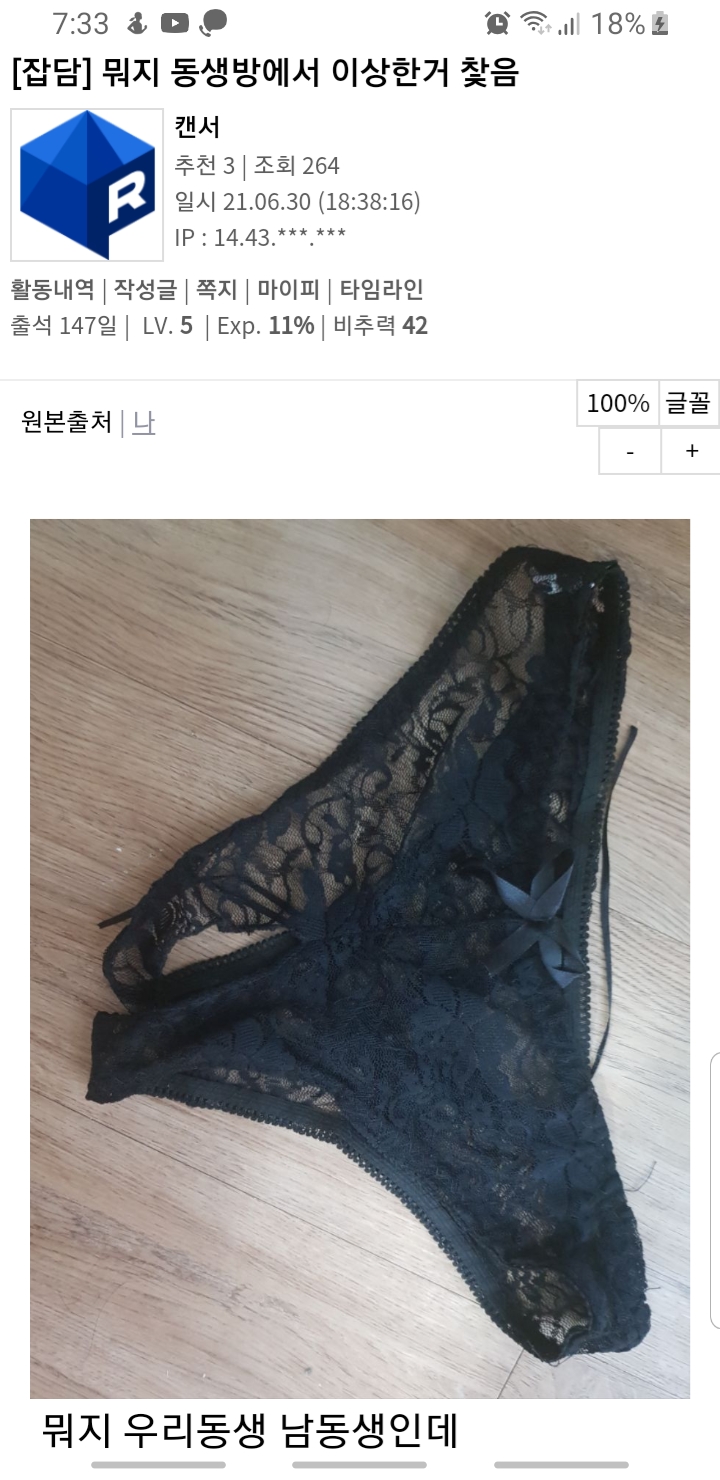Open the post's attached image
720x1480 pixels.
point(360,958)
